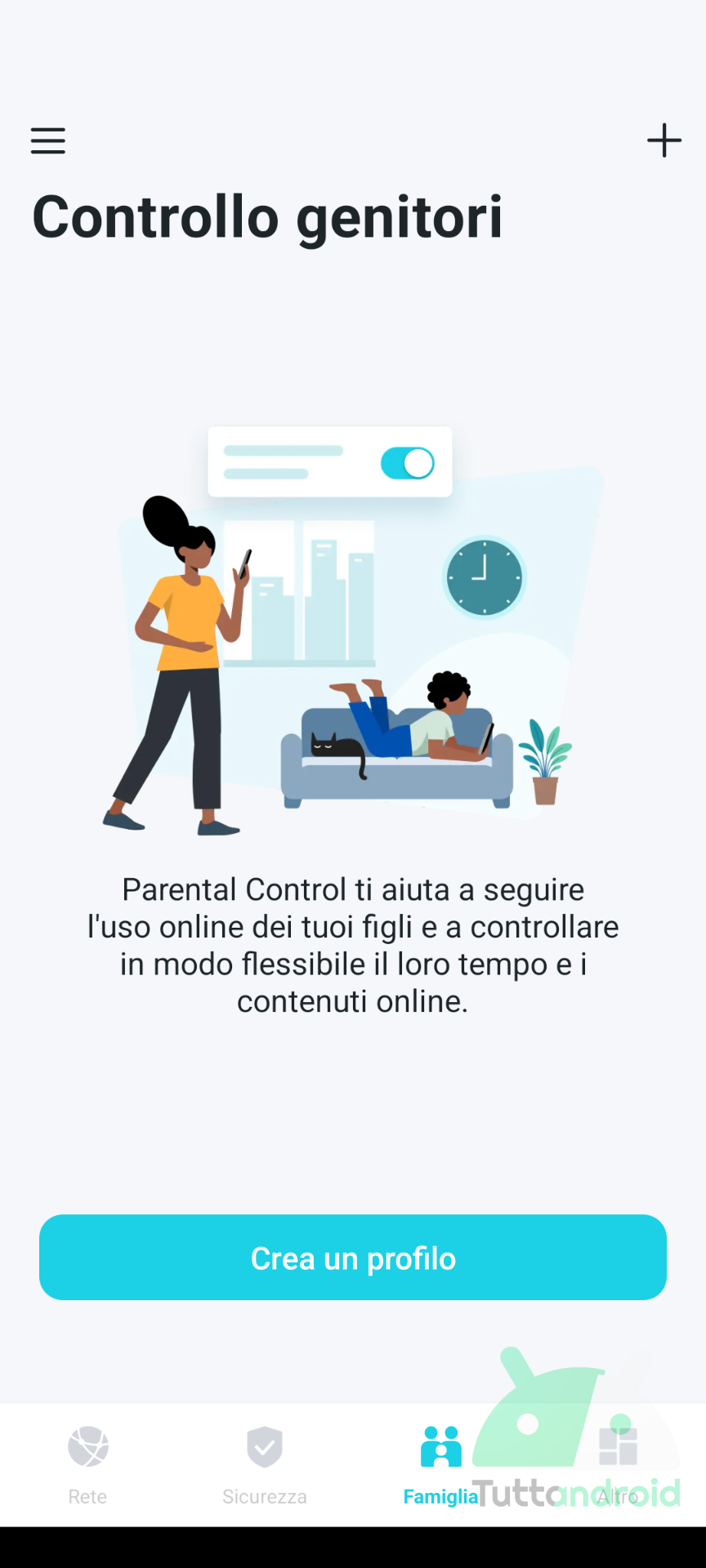The image size is (706, 1568).
Task: Open the Sicurezza tab
Action: (265, 1465)
